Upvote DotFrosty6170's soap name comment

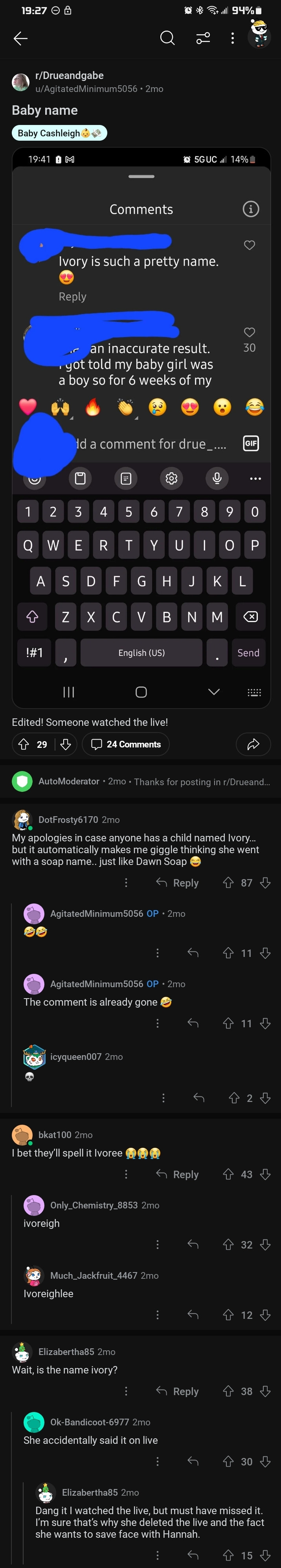228,883
